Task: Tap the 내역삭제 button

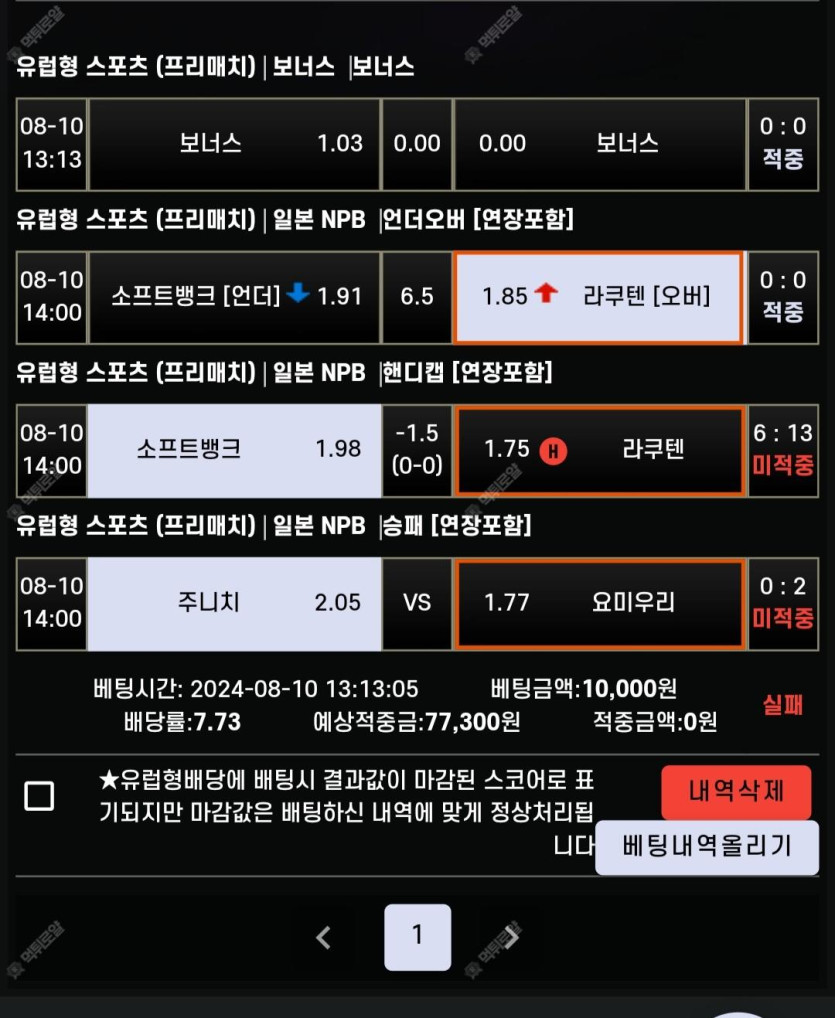Action: [735, 792]
